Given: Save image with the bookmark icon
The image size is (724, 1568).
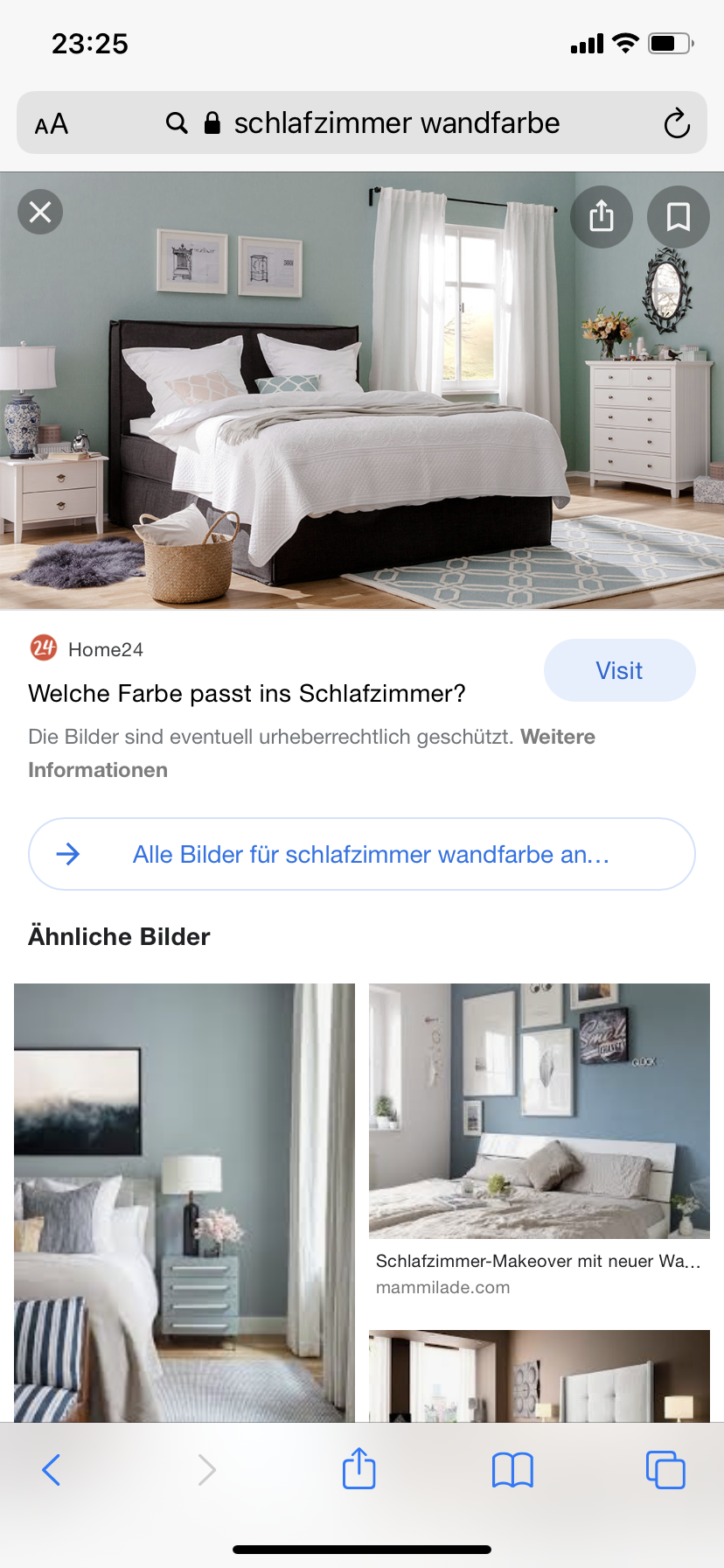Looking at the screenshot, I should click(x=678, y=216).
